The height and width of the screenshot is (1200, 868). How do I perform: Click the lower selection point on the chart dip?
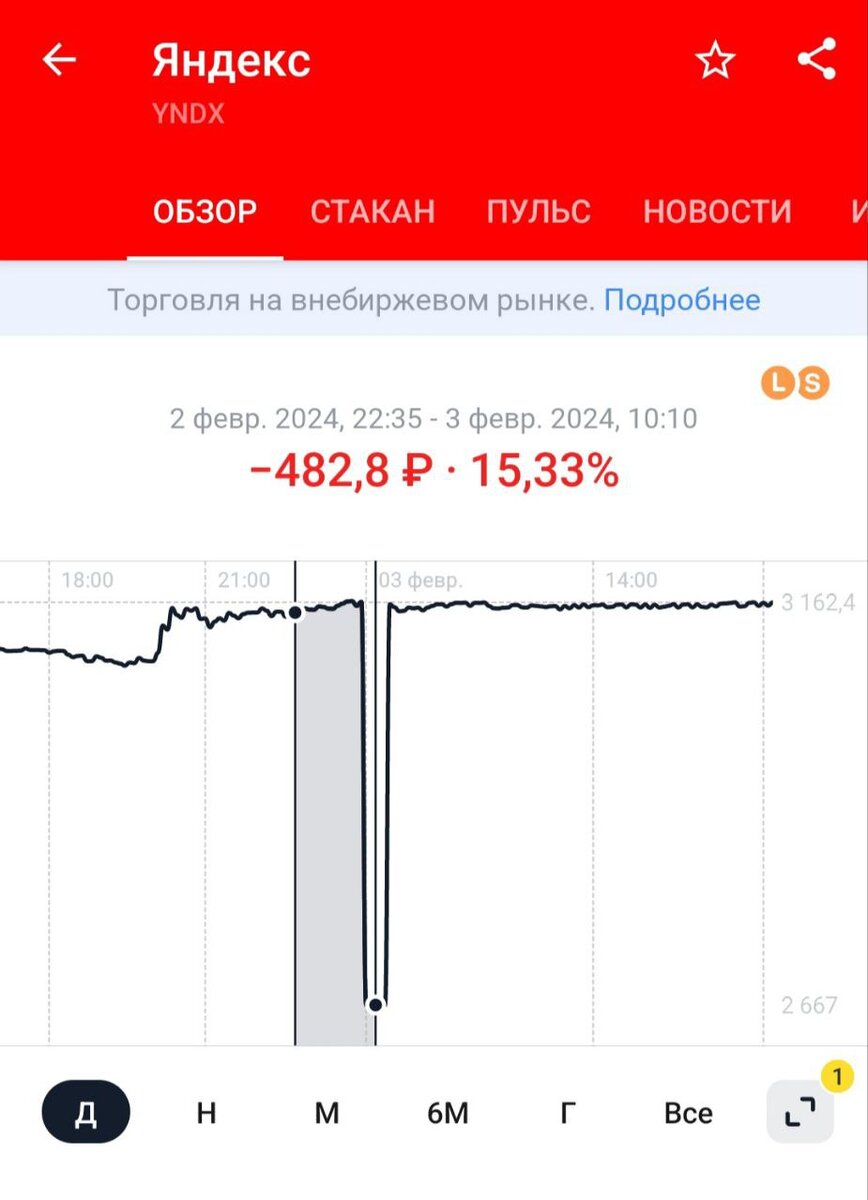click(375, 1003)
